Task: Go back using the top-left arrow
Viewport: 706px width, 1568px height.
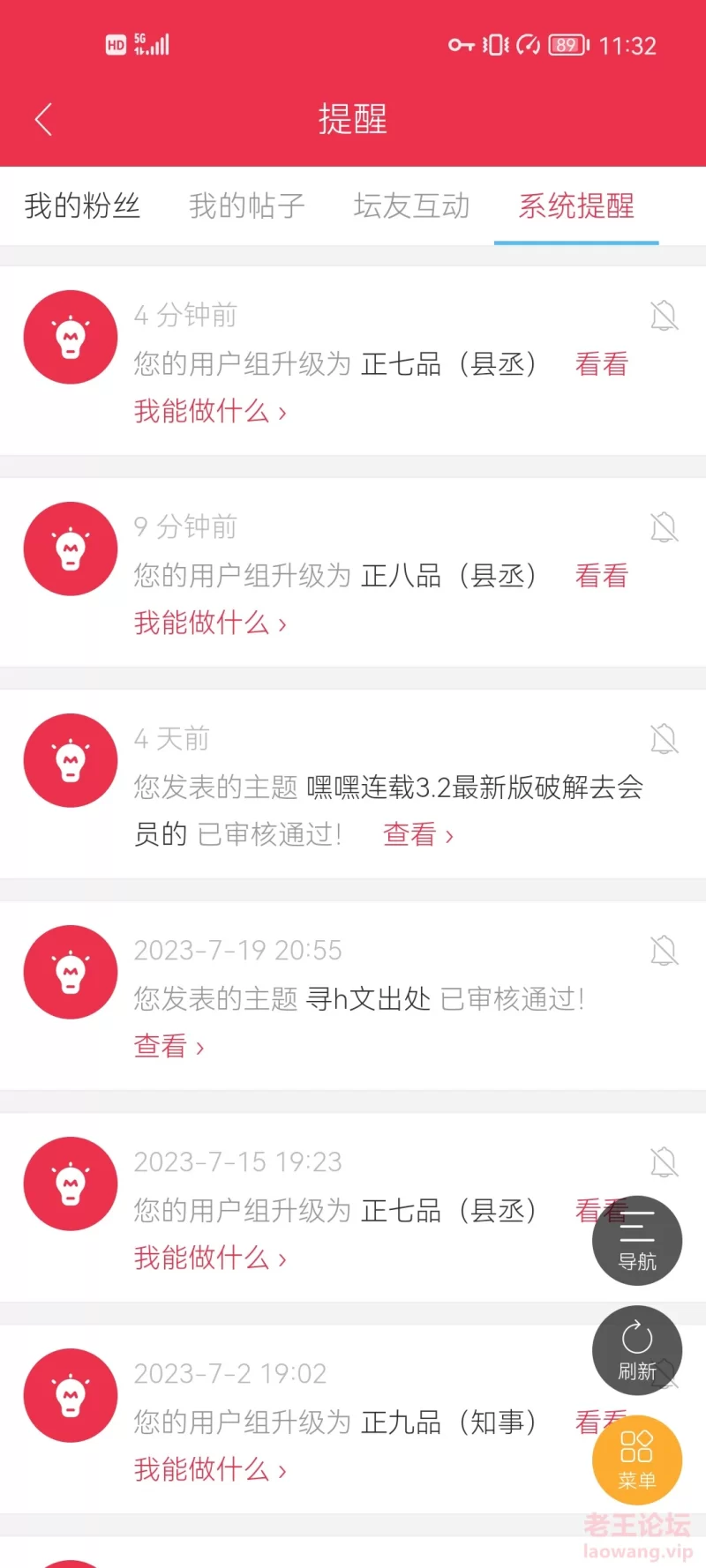Action: 43,119
